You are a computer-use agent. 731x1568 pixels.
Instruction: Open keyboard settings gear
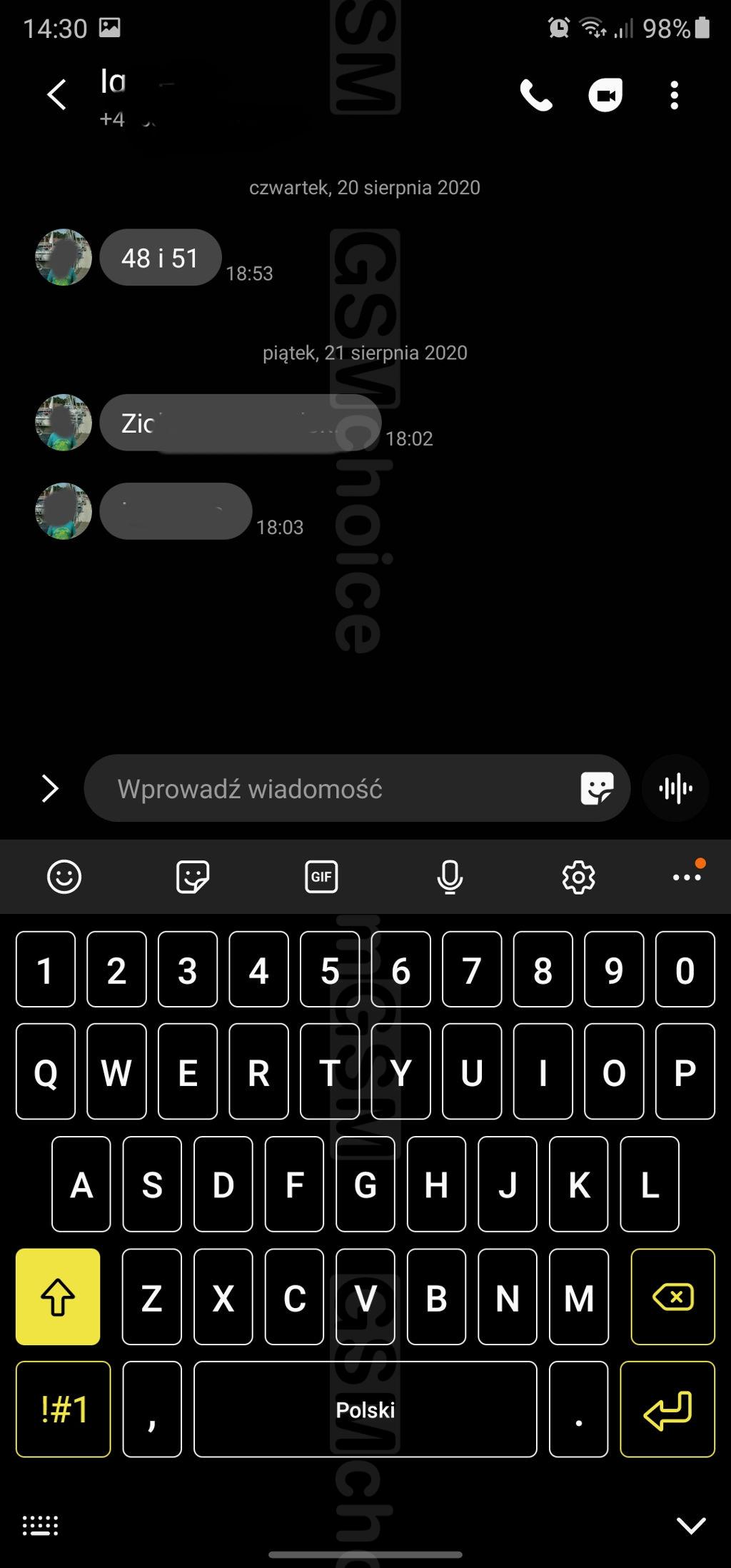click(x=578, y=877)
